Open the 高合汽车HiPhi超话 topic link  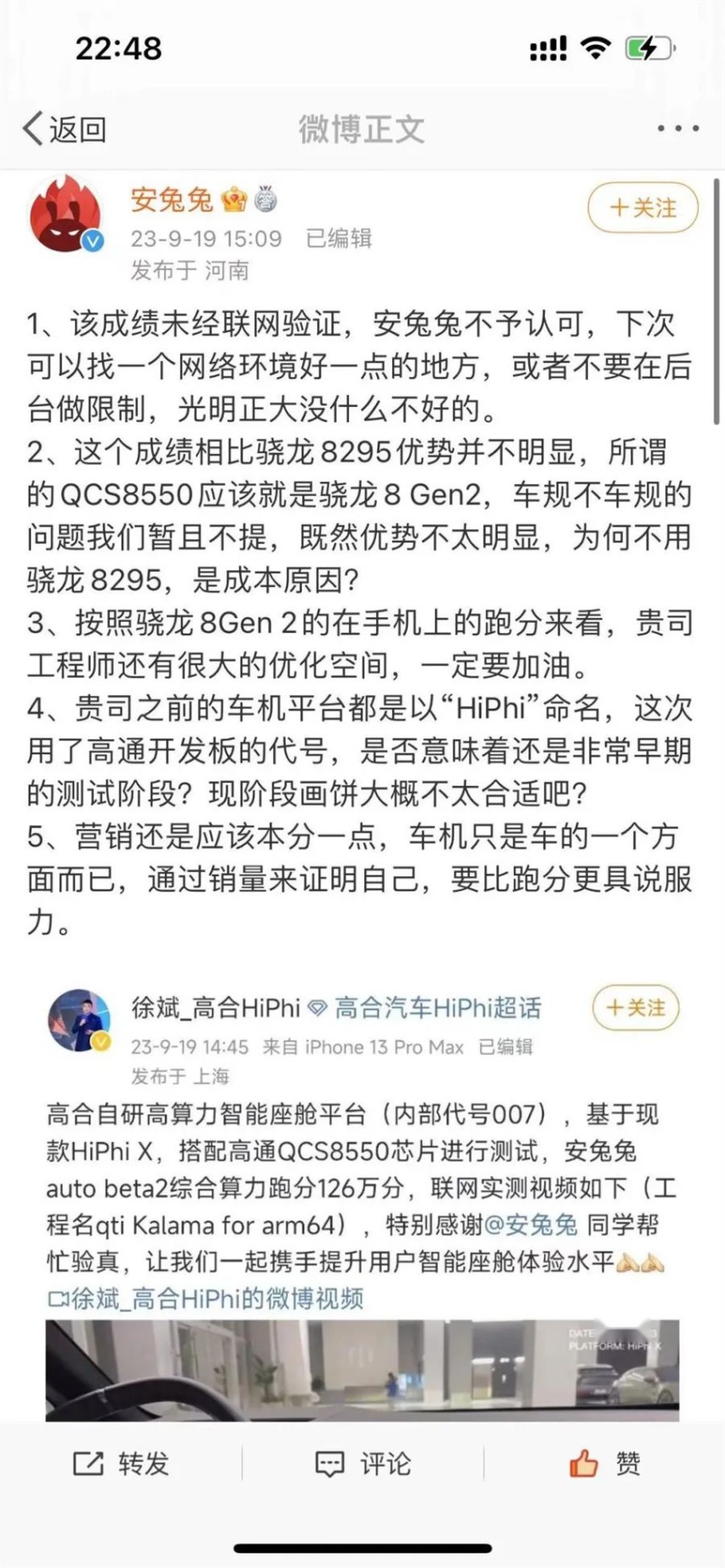(437, 1008)
